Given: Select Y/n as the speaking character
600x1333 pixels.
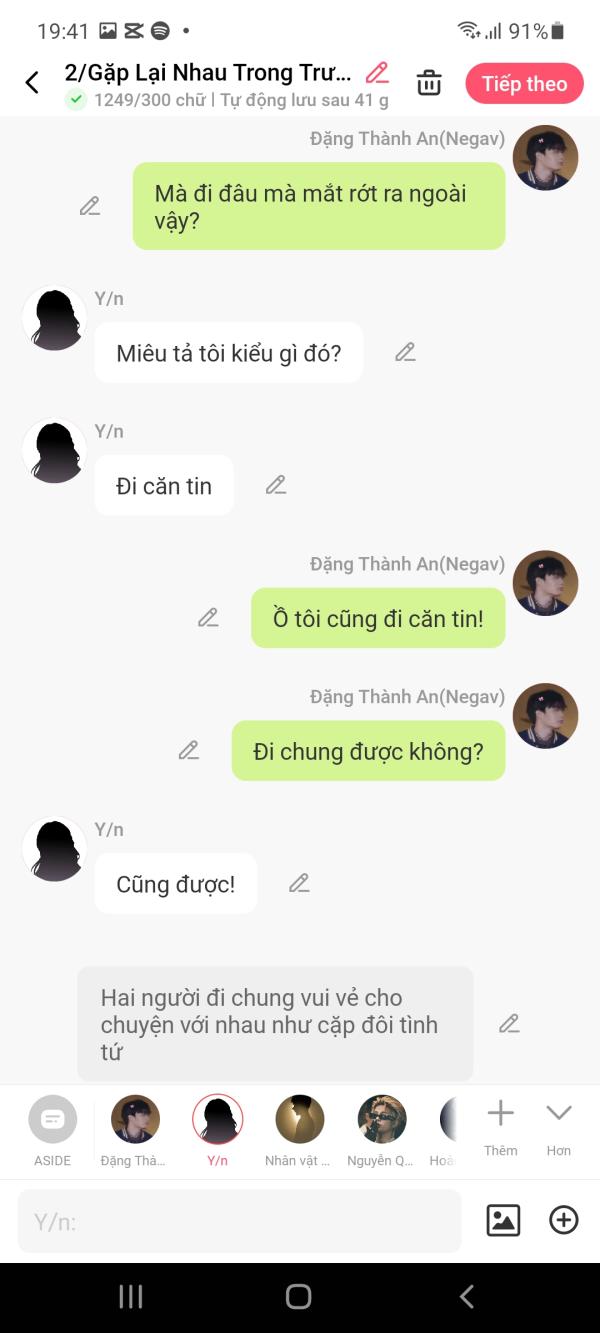Looking at the screenshot, I should tap(217, 1132).
